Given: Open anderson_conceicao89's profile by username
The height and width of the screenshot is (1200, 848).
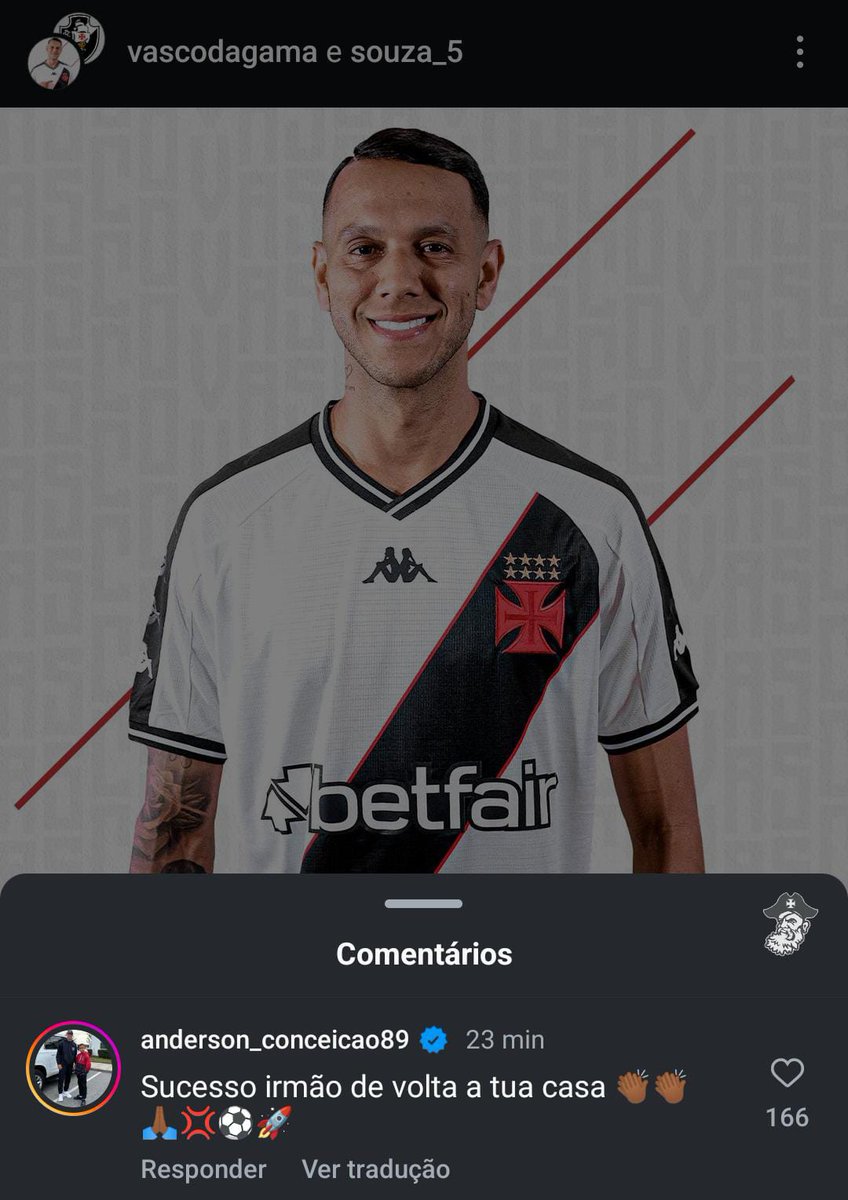Looking at the screenshot, I should tap(274, 1040).
